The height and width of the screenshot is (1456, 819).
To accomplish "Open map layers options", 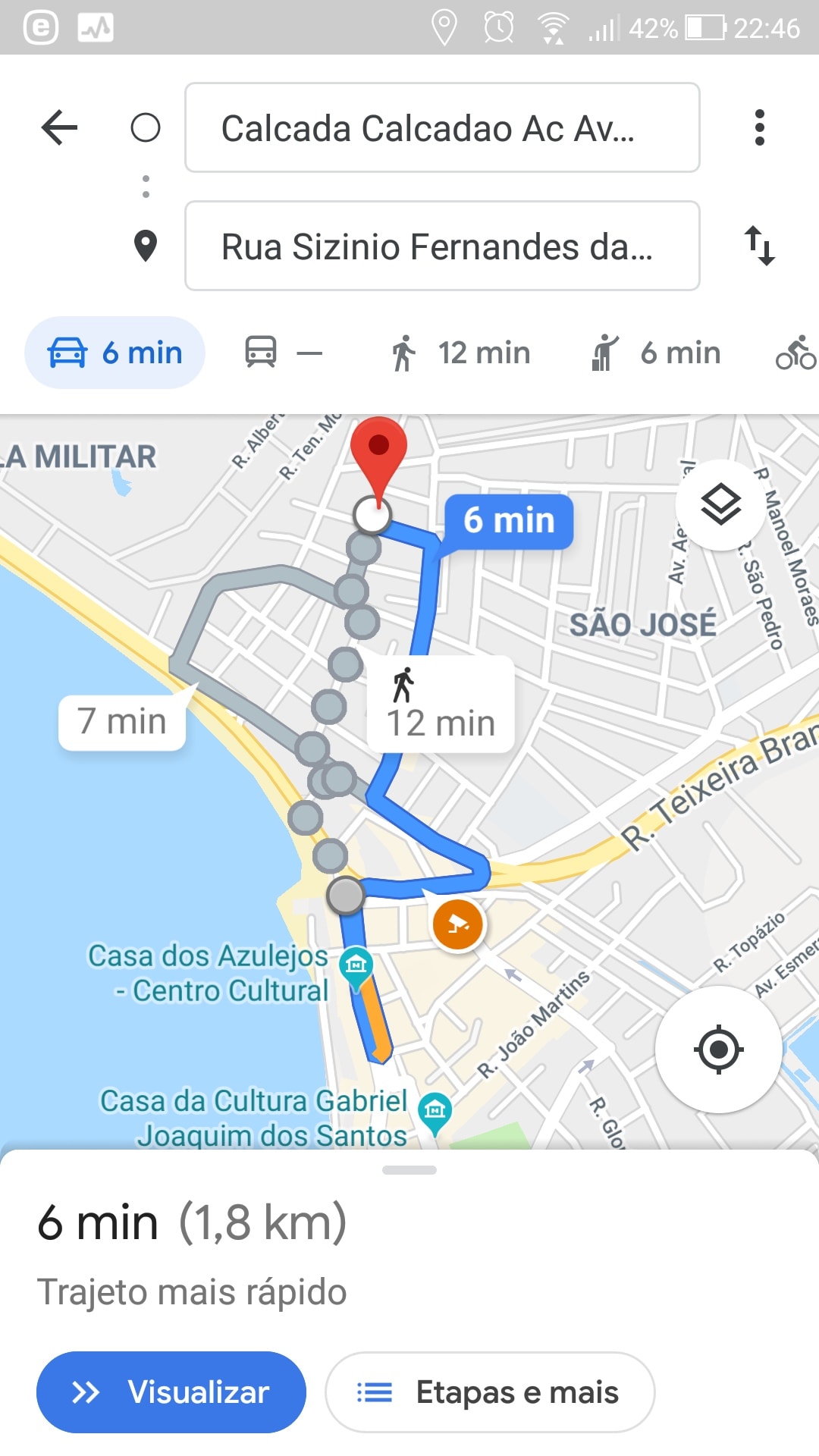I will click(x=720, y=504).
